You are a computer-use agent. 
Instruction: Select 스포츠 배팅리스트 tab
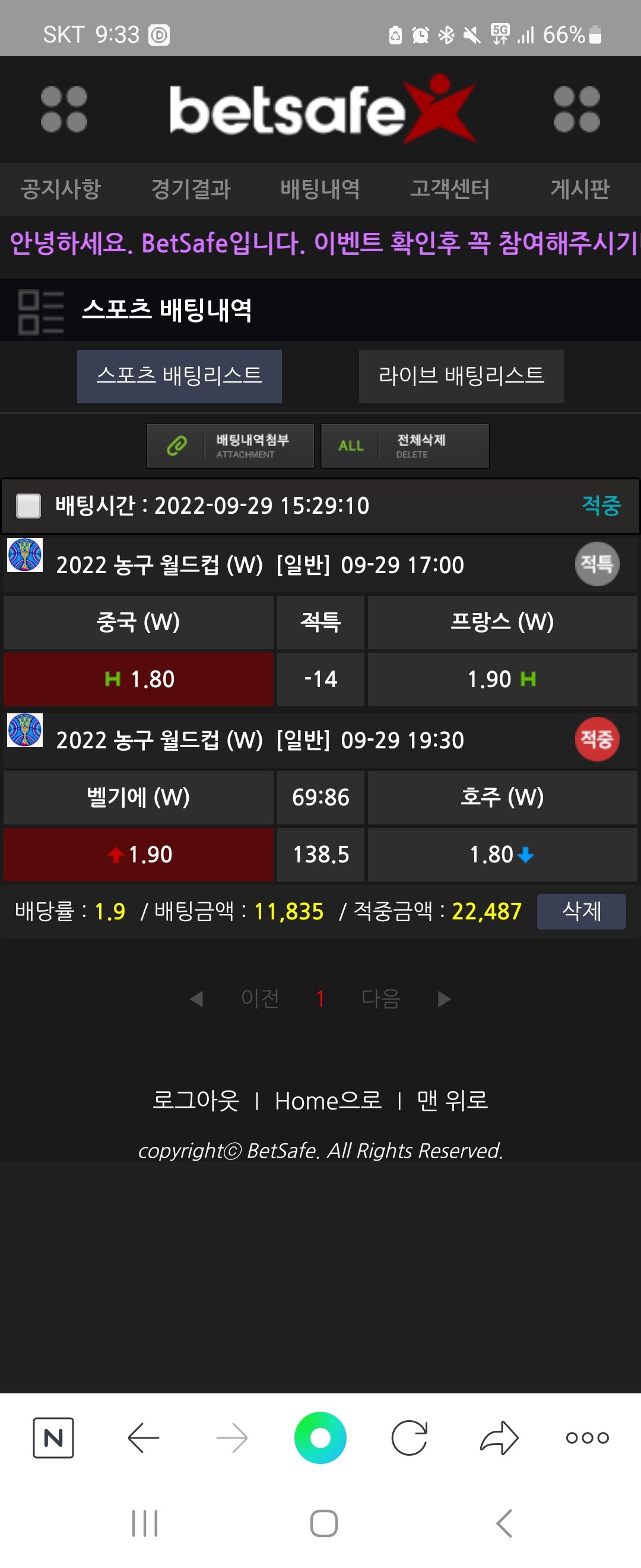click(179, 375)
